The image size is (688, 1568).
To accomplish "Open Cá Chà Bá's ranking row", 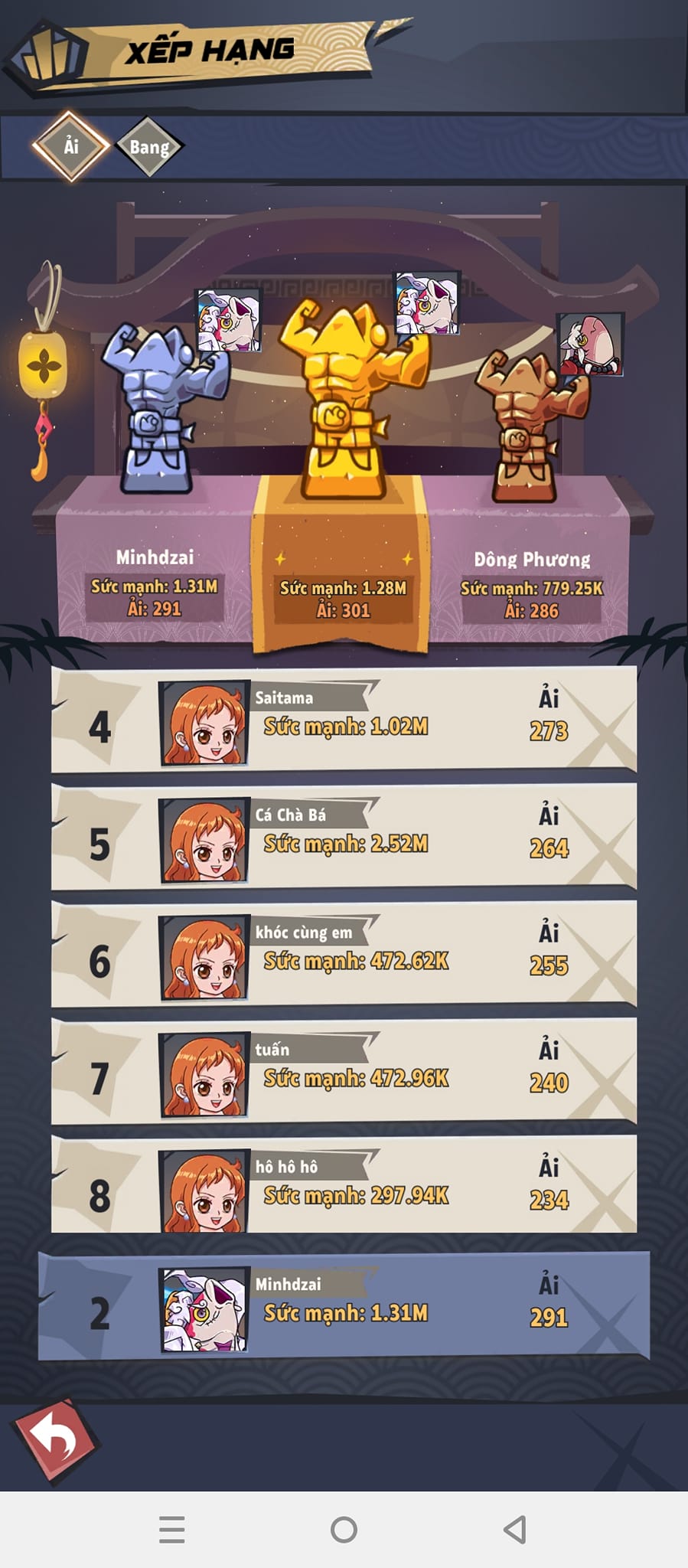I will tap(344, 837).
